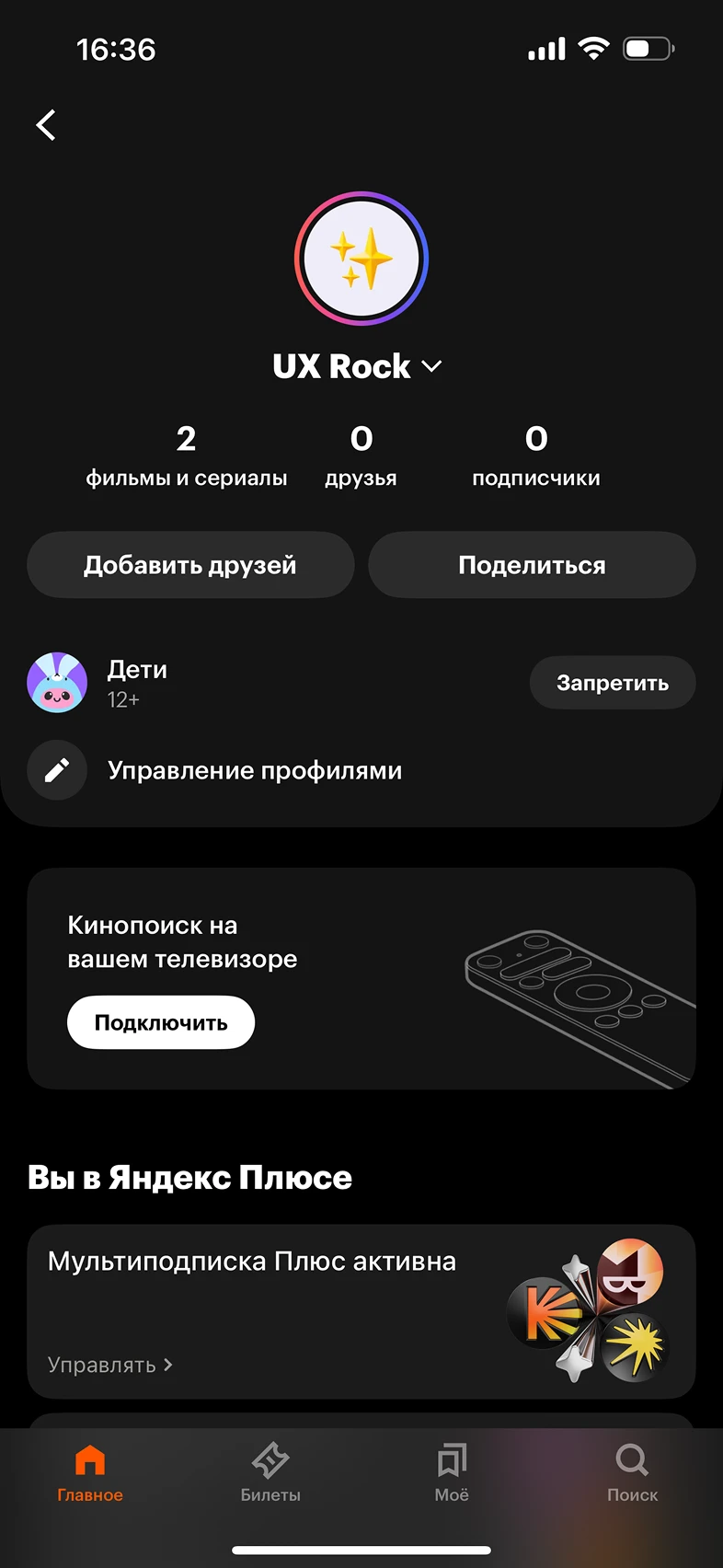Switch to the Главное tab

click(90, 1472)
